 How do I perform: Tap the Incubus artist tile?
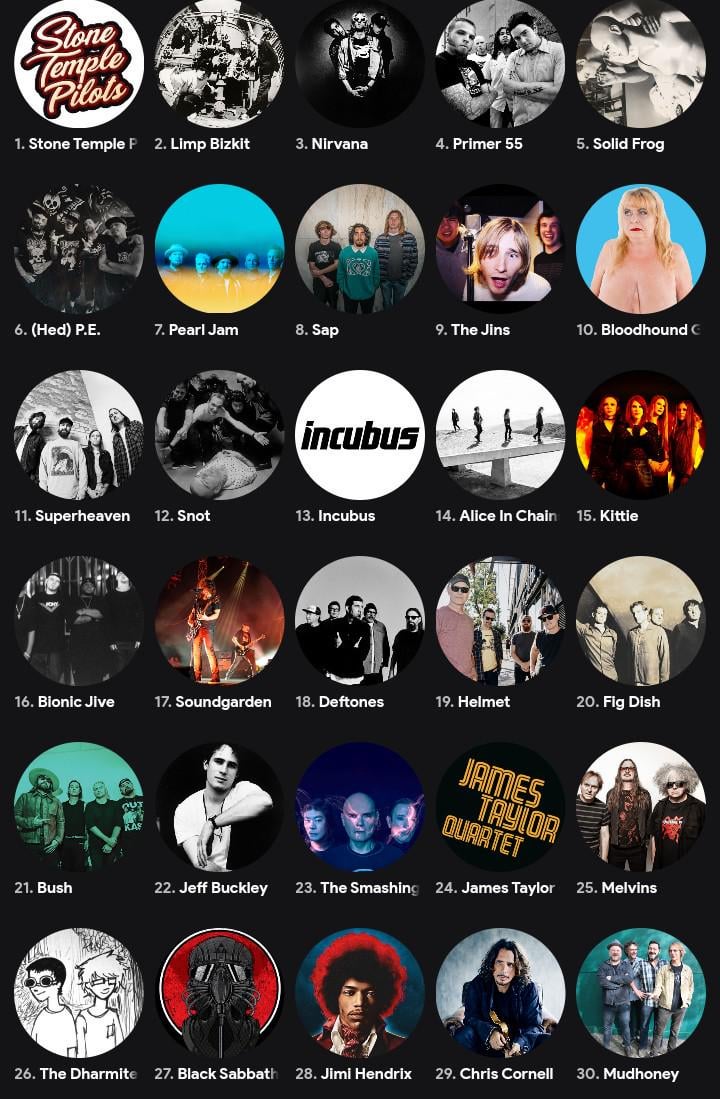pos(359,435)
